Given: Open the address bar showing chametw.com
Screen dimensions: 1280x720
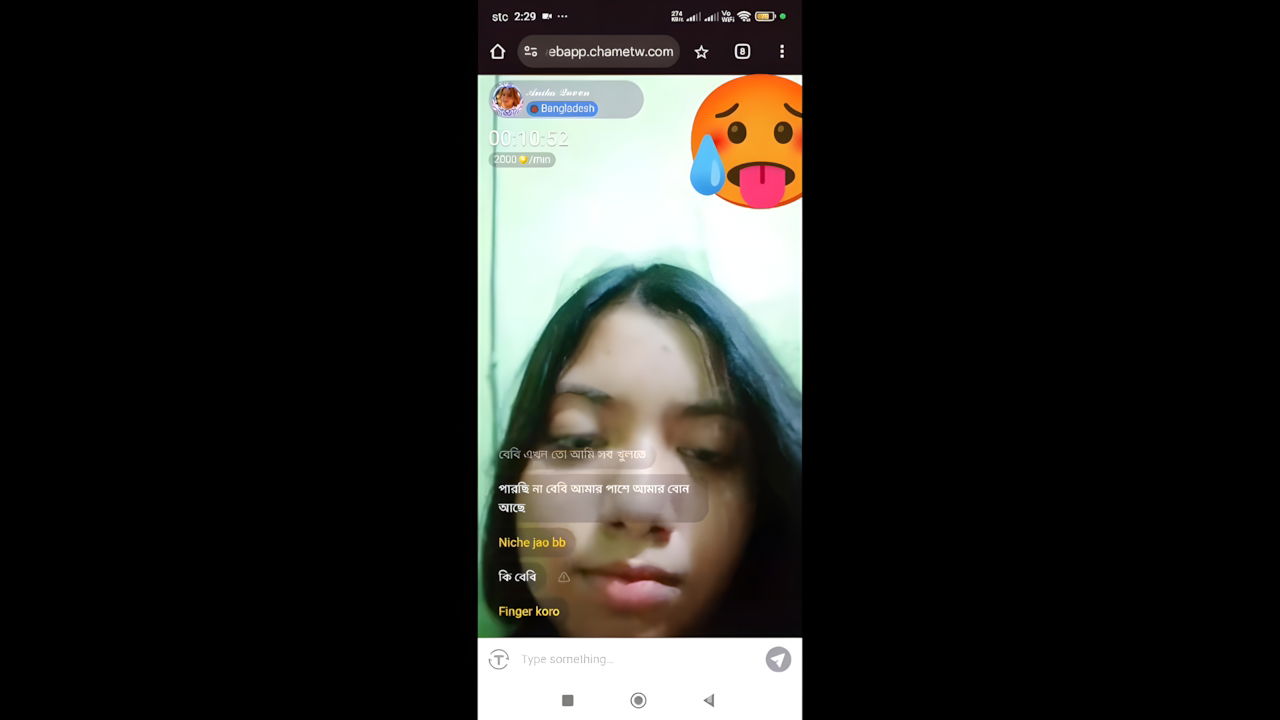Looking at the screenshot, I should [608, 52].
